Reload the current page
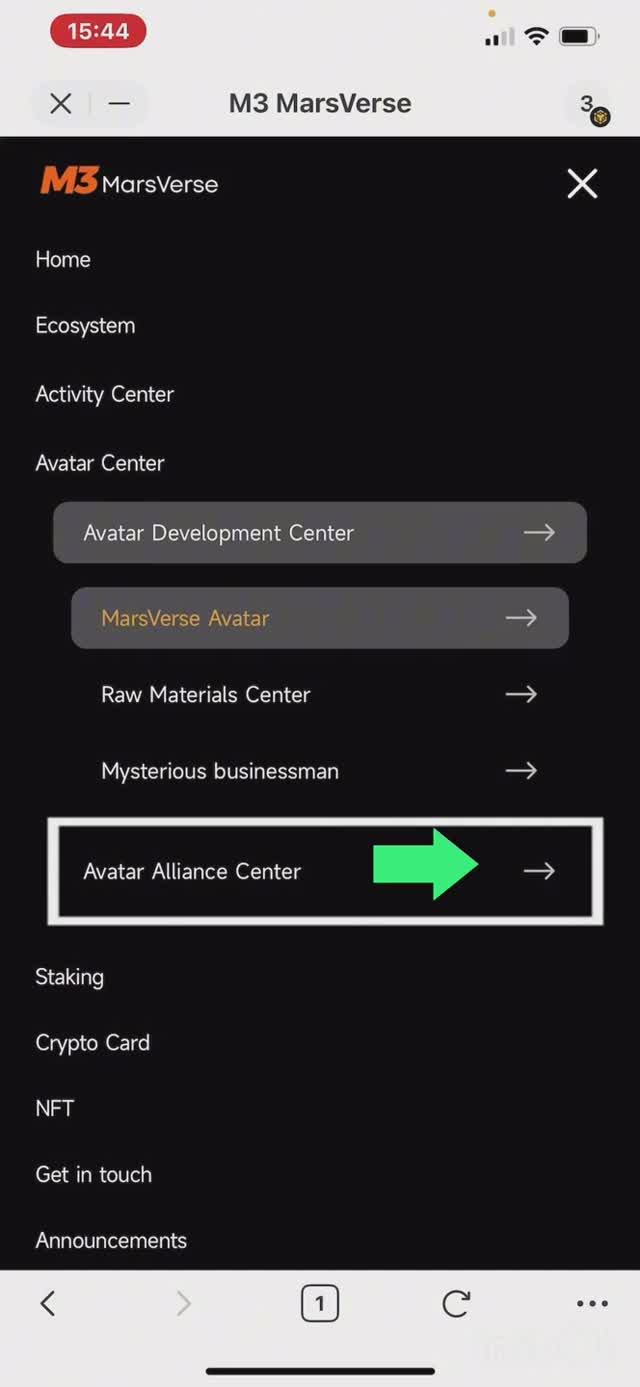Image resolution: width=640 pixels, height=1387 pixels. pos(456,1303)
